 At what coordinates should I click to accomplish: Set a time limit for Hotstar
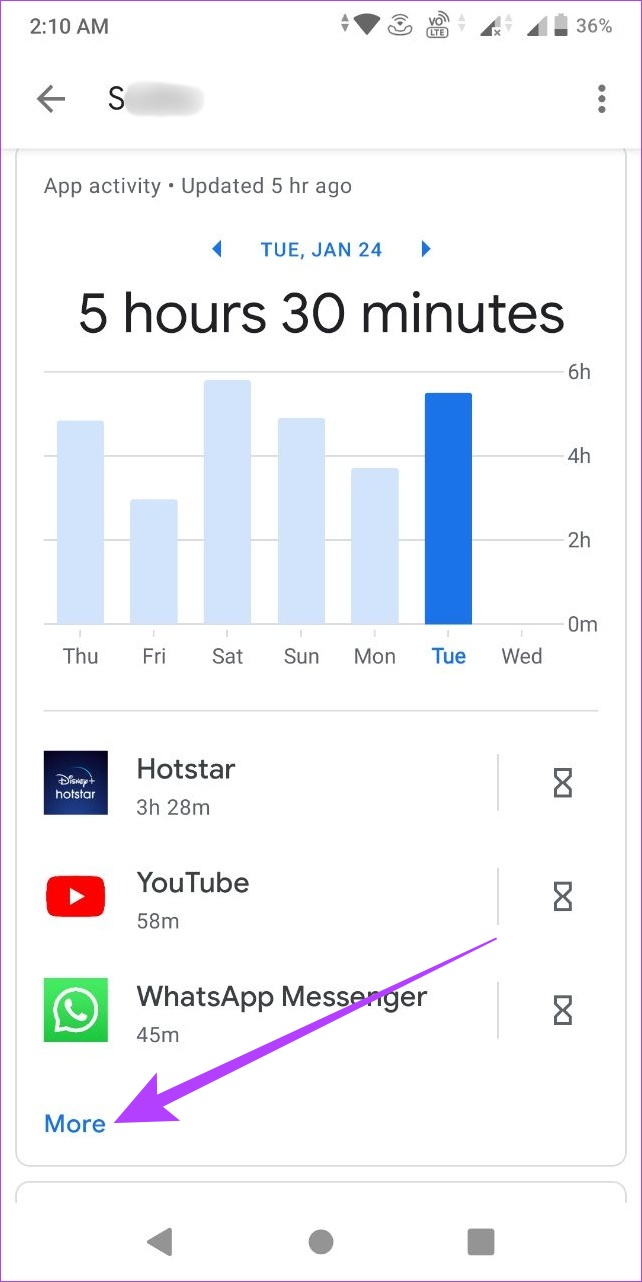click(x=563, y=783)
